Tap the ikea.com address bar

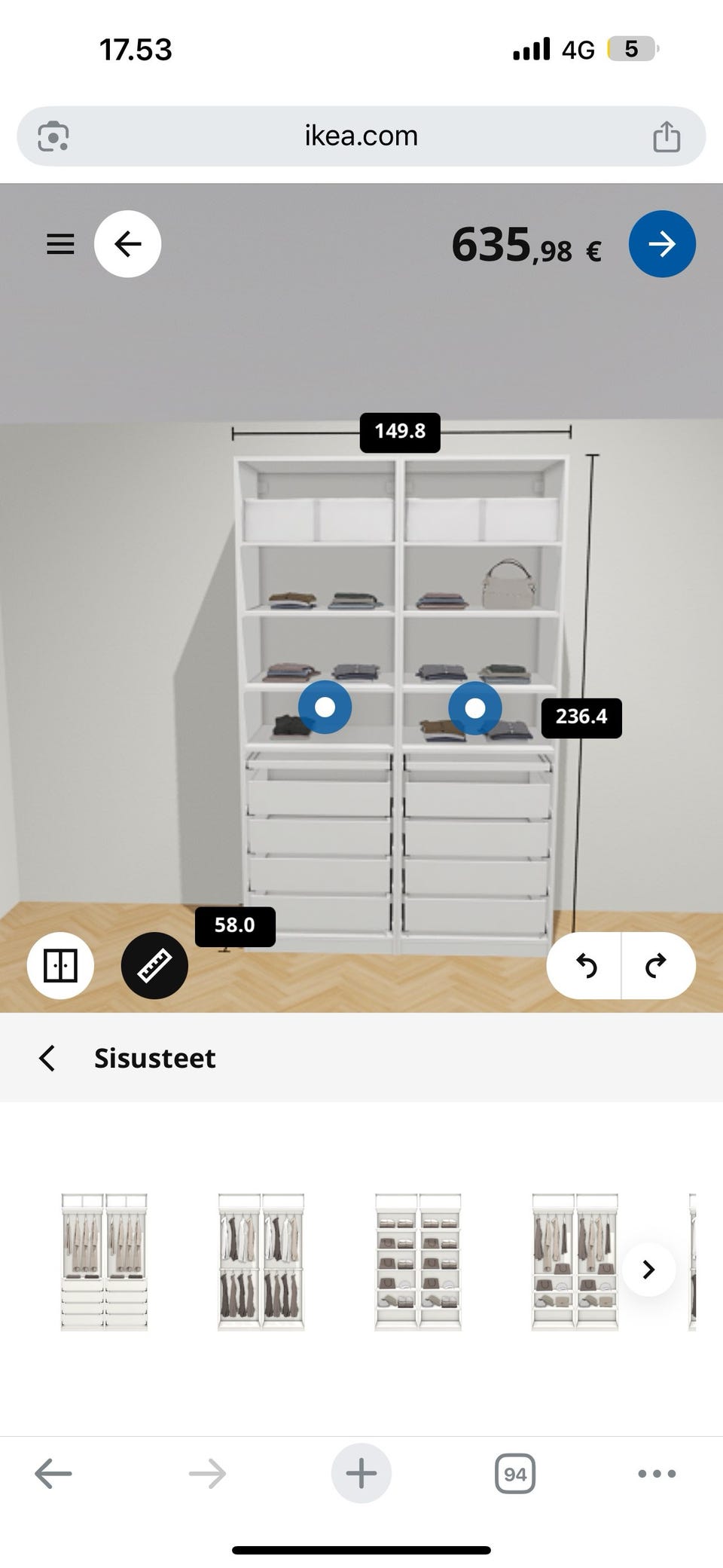click(x=361, y=136)
